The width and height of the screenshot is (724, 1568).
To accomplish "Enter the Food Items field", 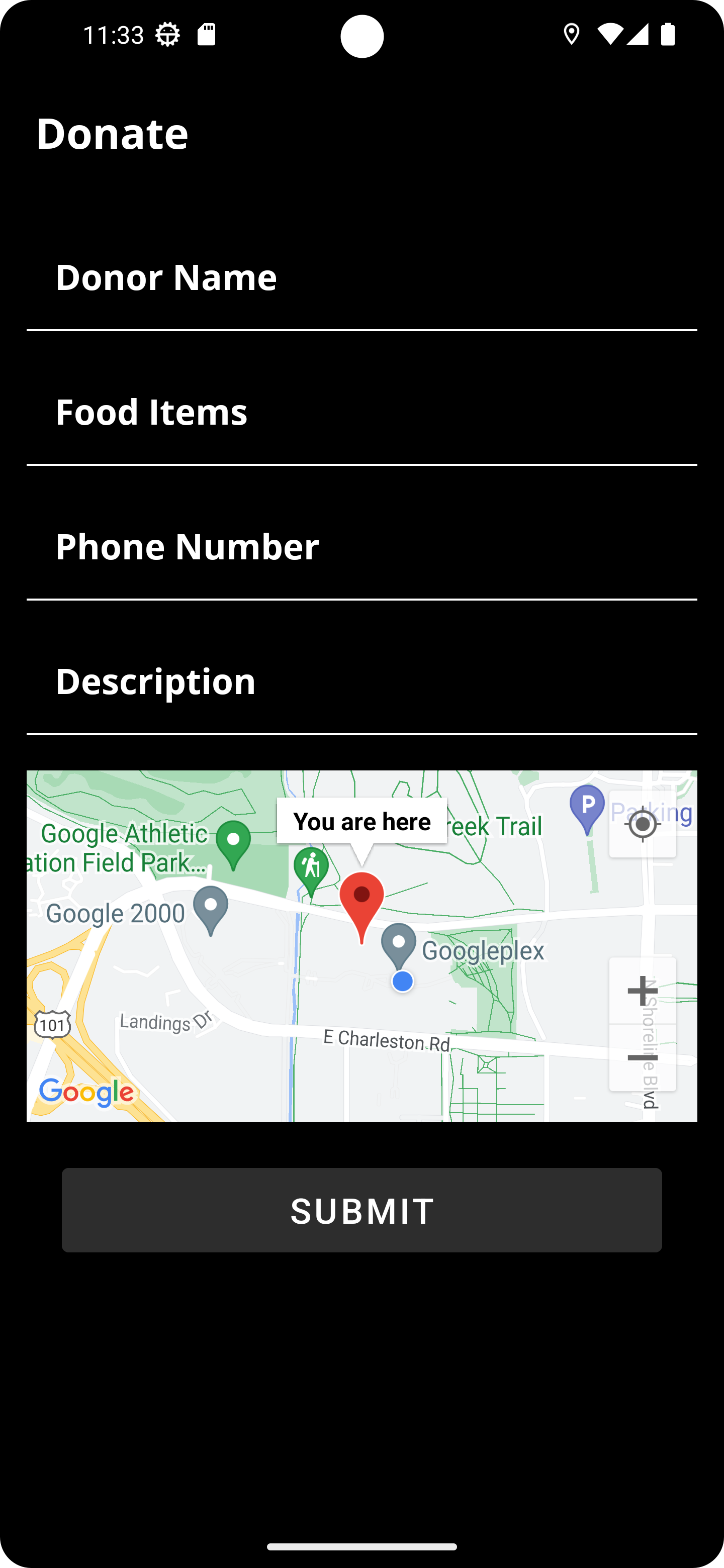I will tap(361, 412).
